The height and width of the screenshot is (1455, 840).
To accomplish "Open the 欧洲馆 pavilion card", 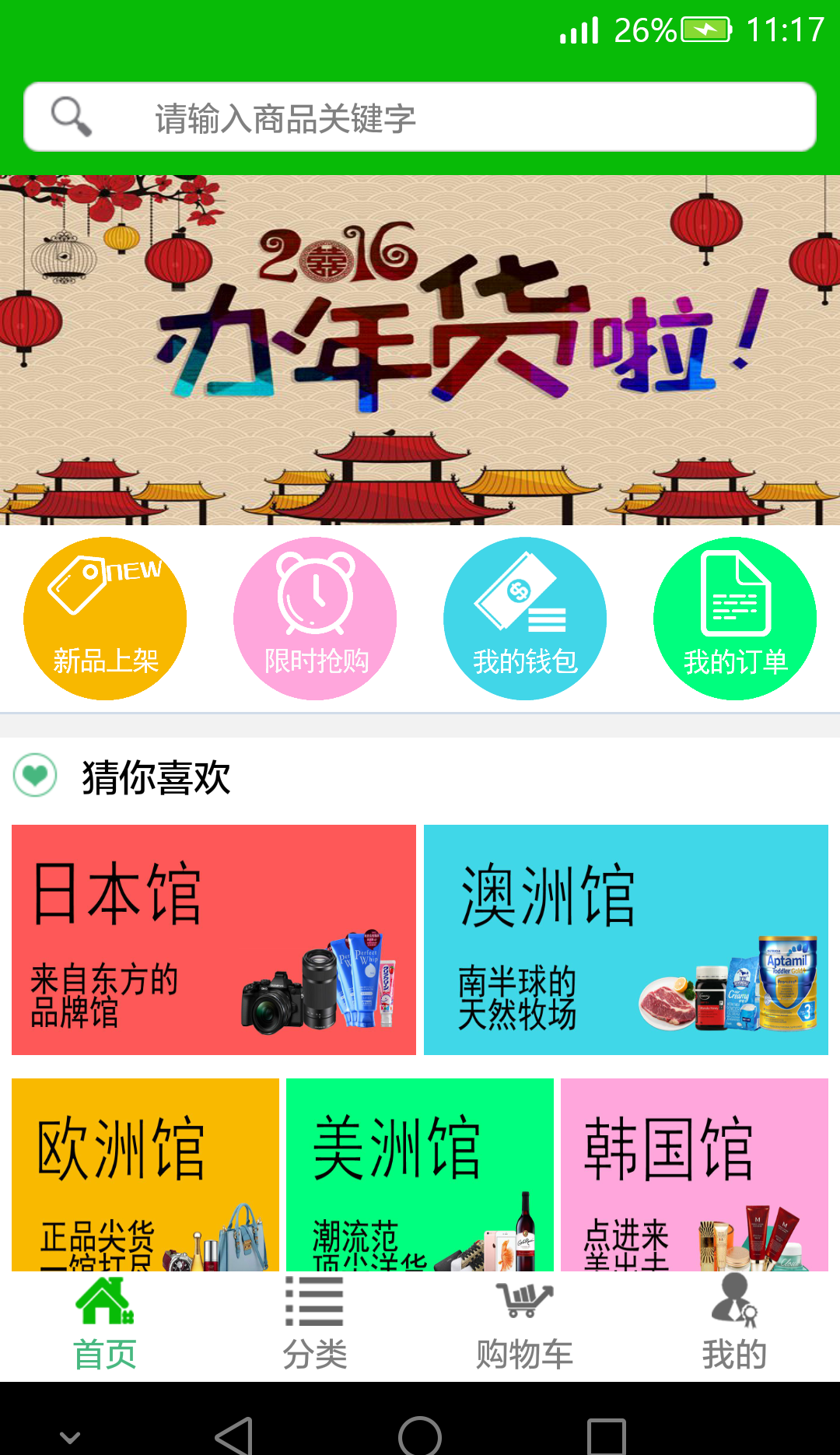I will pyautogui.click(x=145, y=1173).
